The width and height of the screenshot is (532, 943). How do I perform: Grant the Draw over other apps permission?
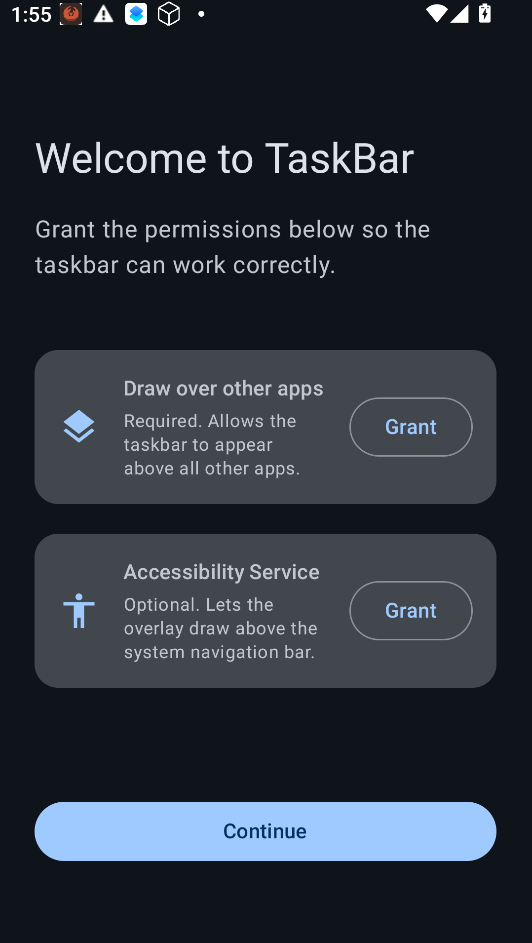tap(411, 427)
